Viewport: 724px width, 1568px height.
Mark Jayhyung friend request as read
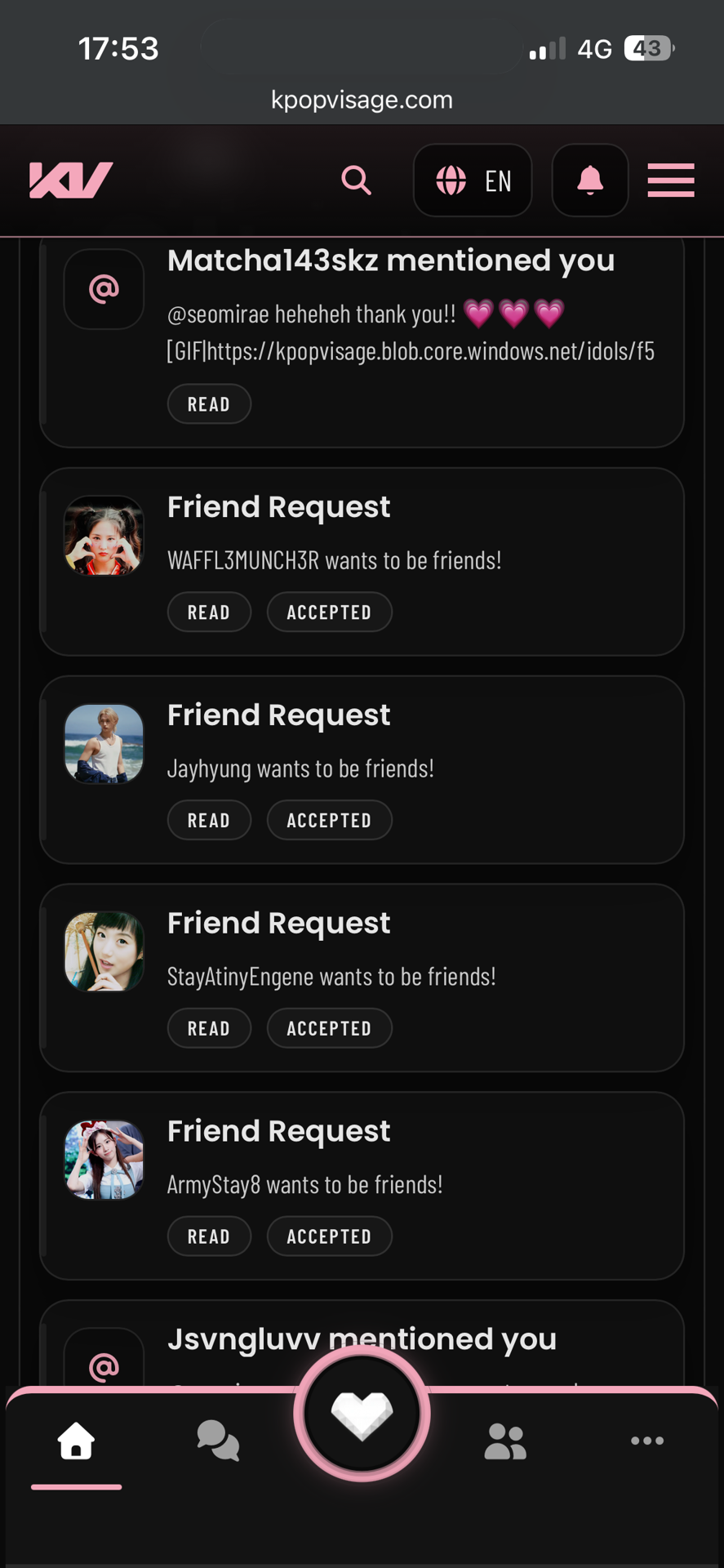(x=209, y=821)
